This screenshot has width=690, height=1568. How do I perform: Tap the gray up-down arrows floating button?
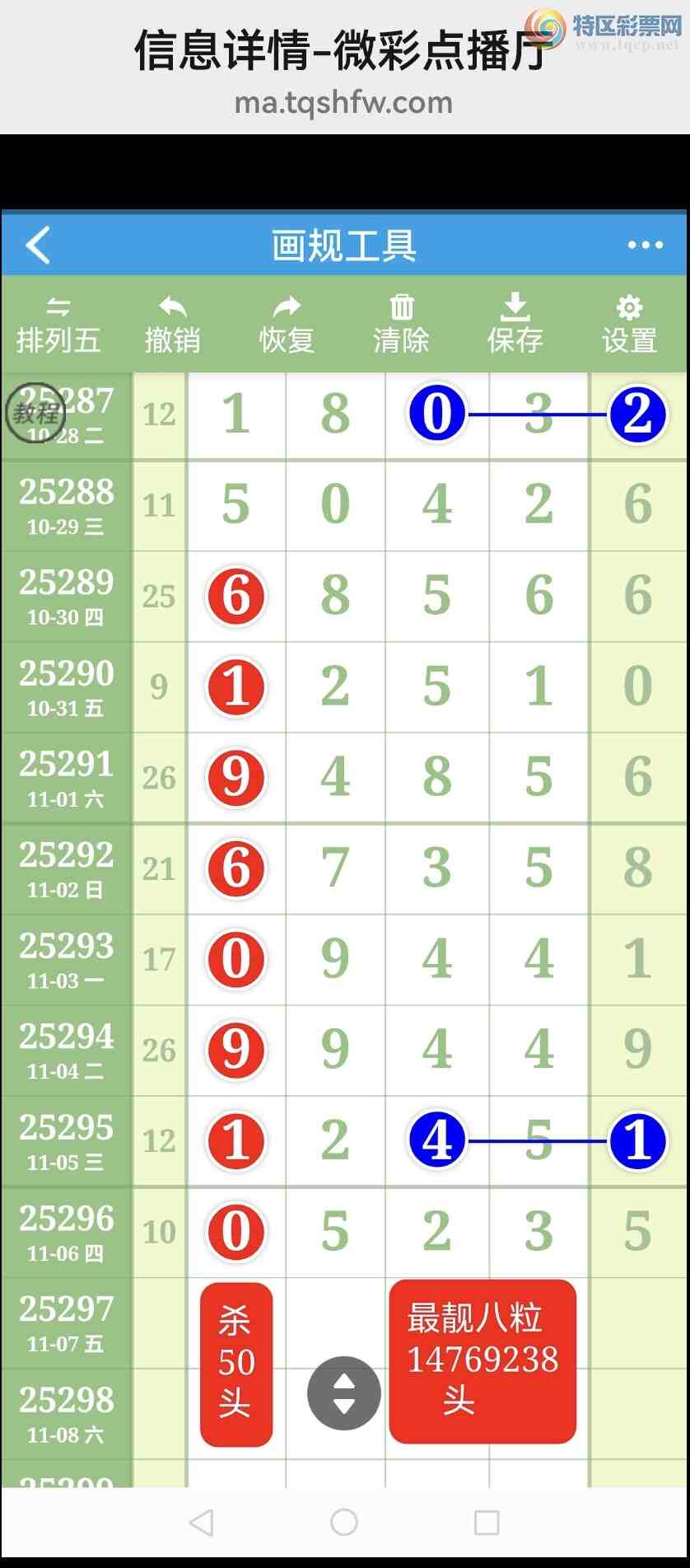(x=343, y=1393)
